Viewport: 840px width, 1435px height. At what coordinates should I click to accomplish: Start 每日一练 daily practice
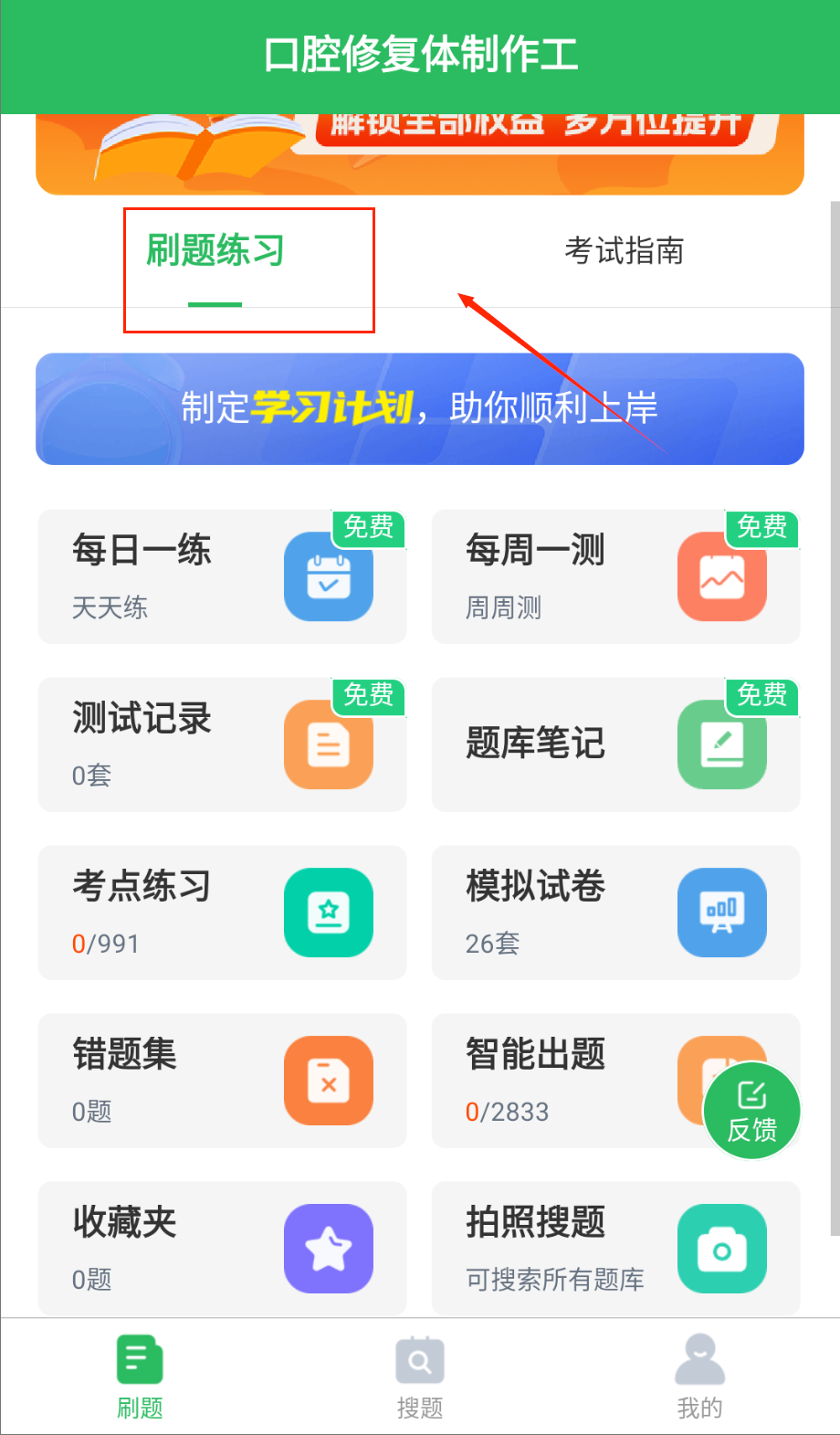[222, 576]
